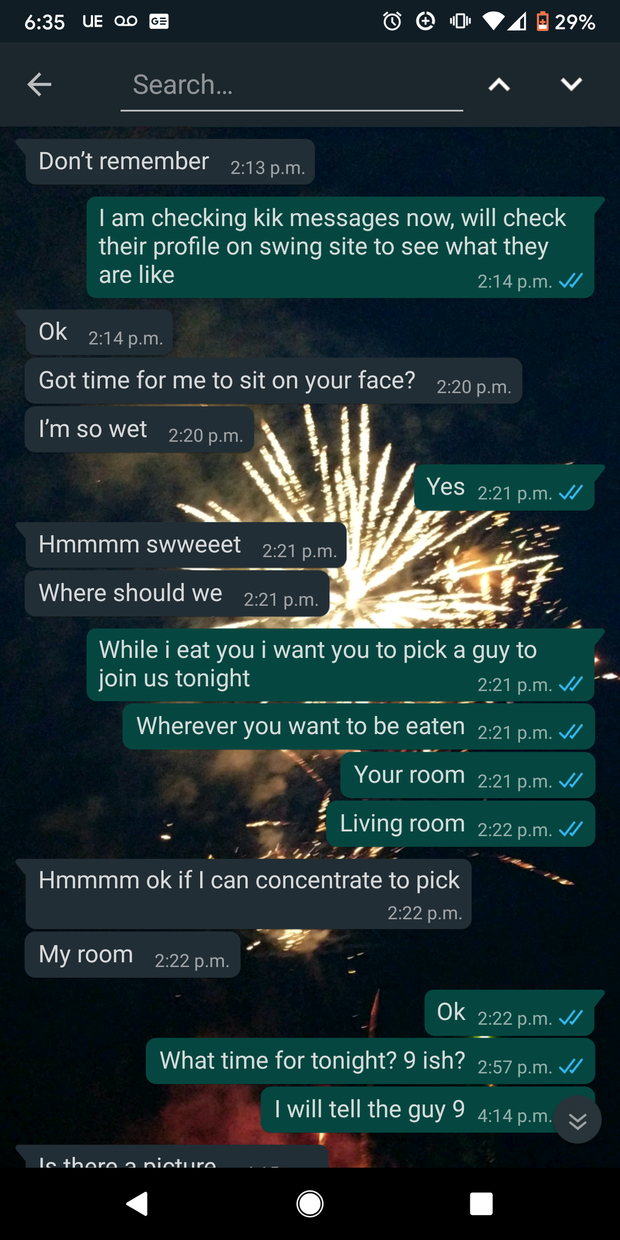Jump to next search result with down chevron
This screenshot has height=1240, width=620.
coord(571,85)
